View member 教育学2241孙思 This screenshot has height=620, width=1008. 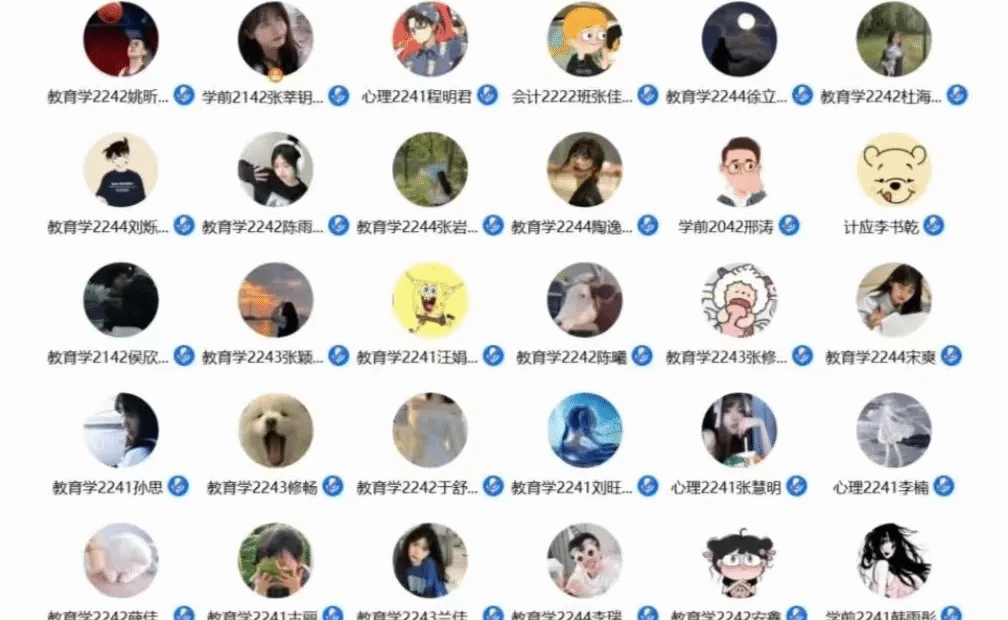click(121, 431)
